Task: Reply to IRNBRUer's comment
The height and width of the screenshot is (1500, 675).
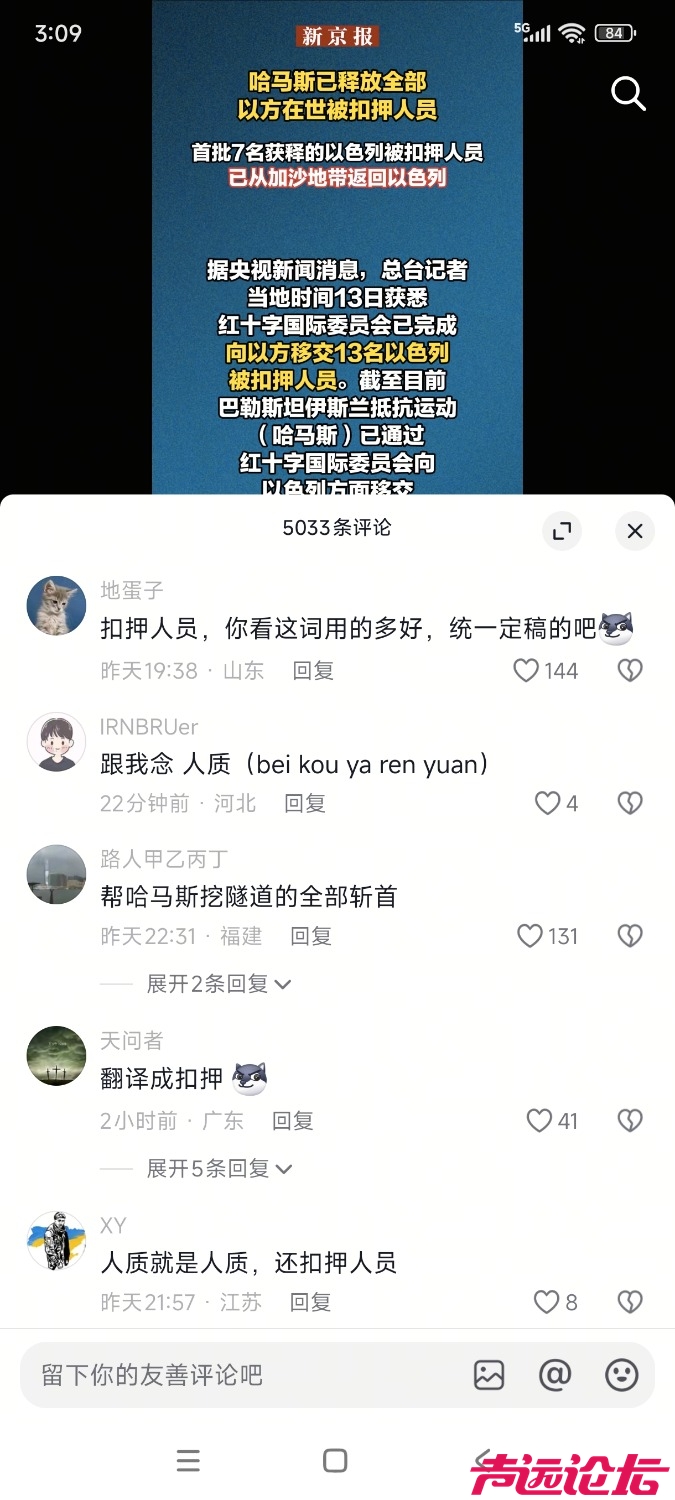Action: [305, 803]
